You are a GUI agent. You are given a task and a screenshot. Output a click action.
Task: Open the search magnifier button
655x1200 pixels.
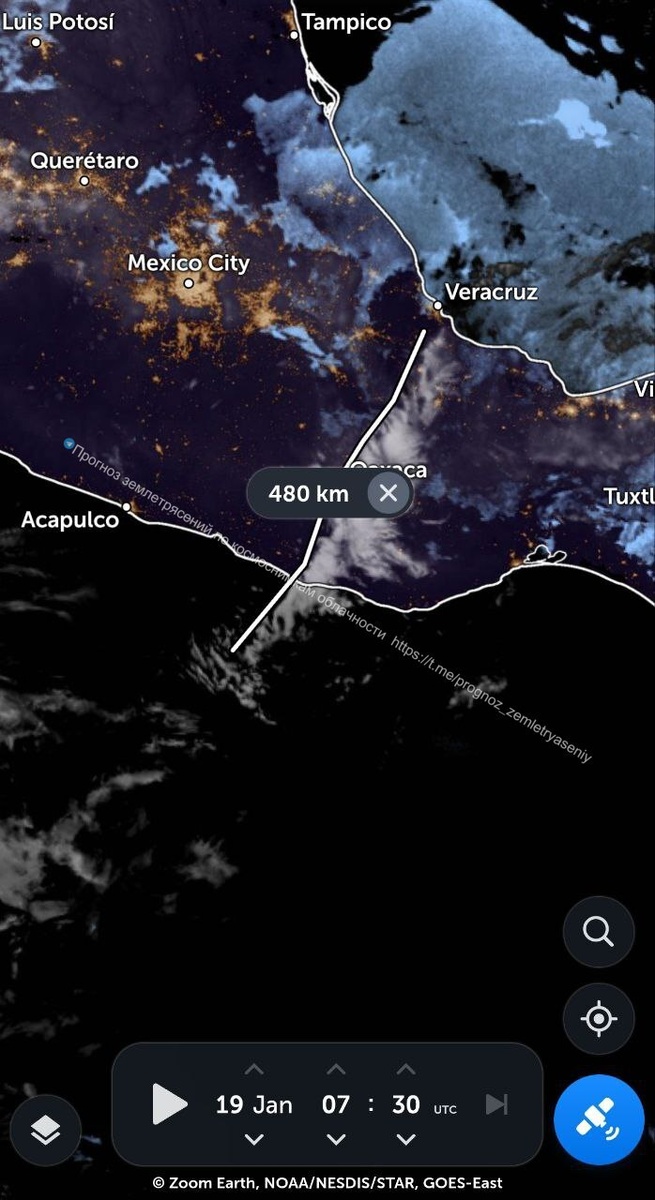point(598,932)
